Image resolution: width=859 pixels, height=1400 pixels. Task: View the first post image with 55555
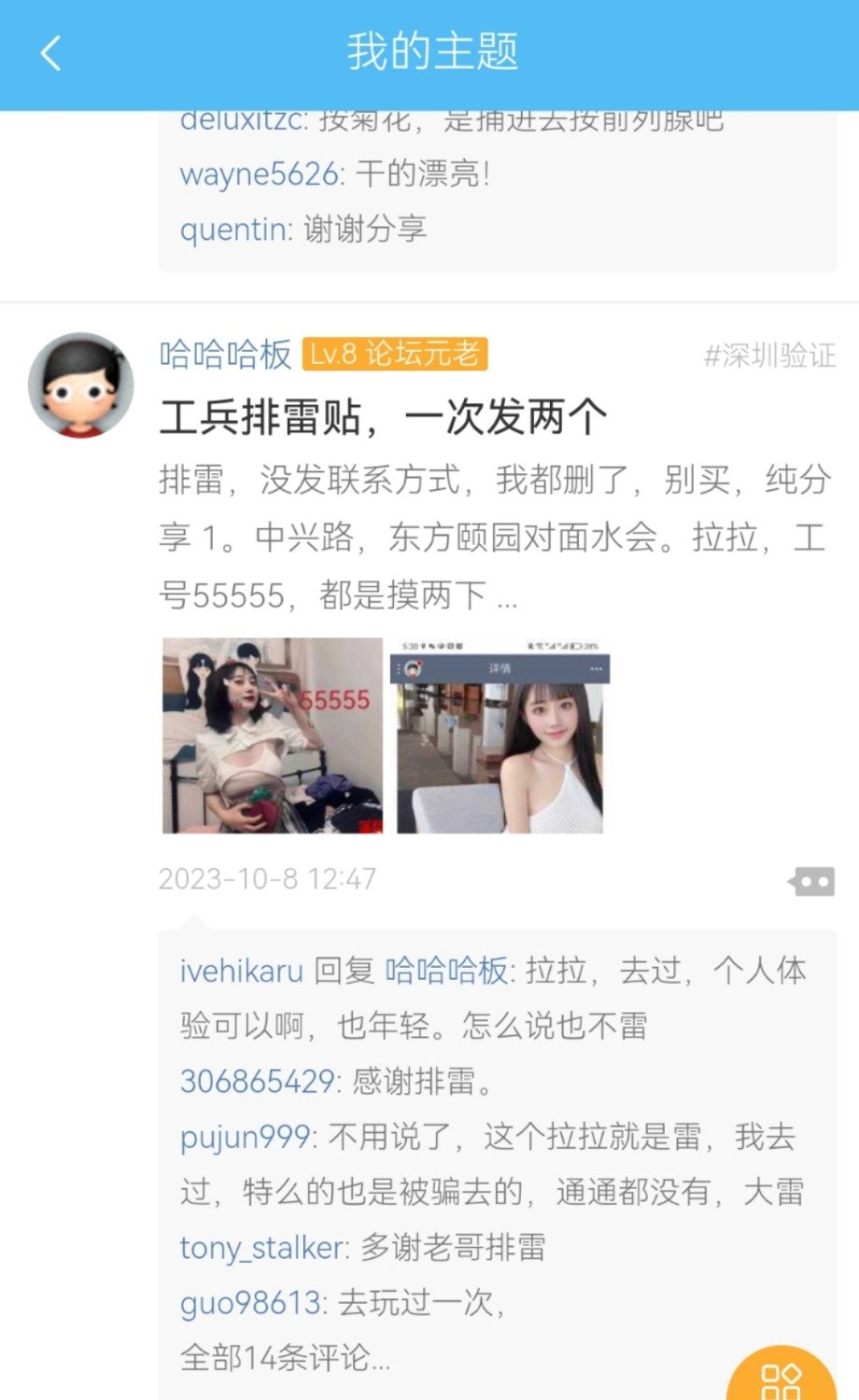[x=273, y=735]
